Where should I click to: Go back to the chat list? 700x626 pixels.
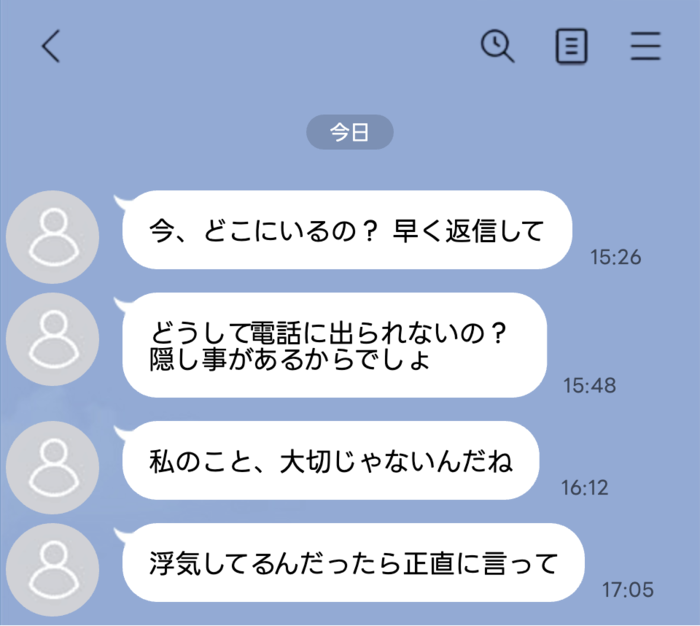[x=51, y=47]
